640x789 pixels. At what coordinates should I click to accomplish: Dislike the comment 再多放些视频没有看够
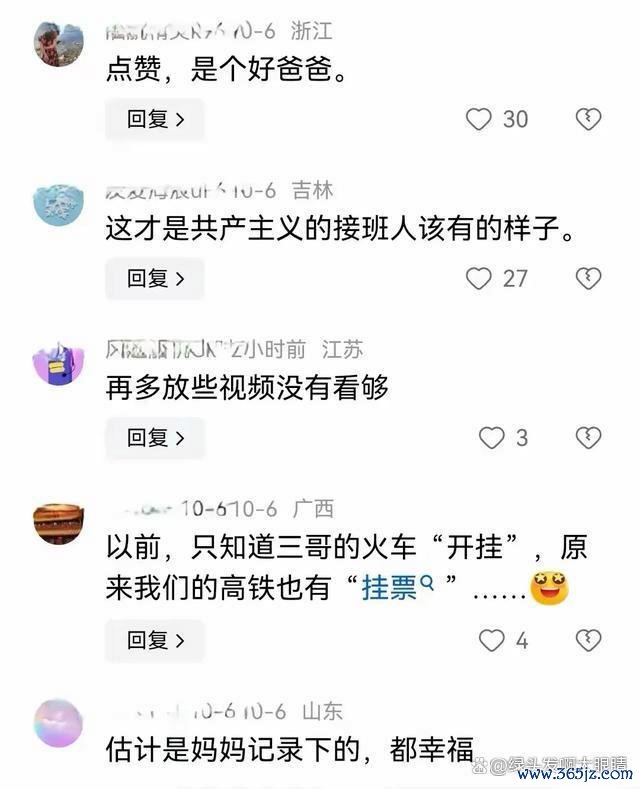(589, 438)
